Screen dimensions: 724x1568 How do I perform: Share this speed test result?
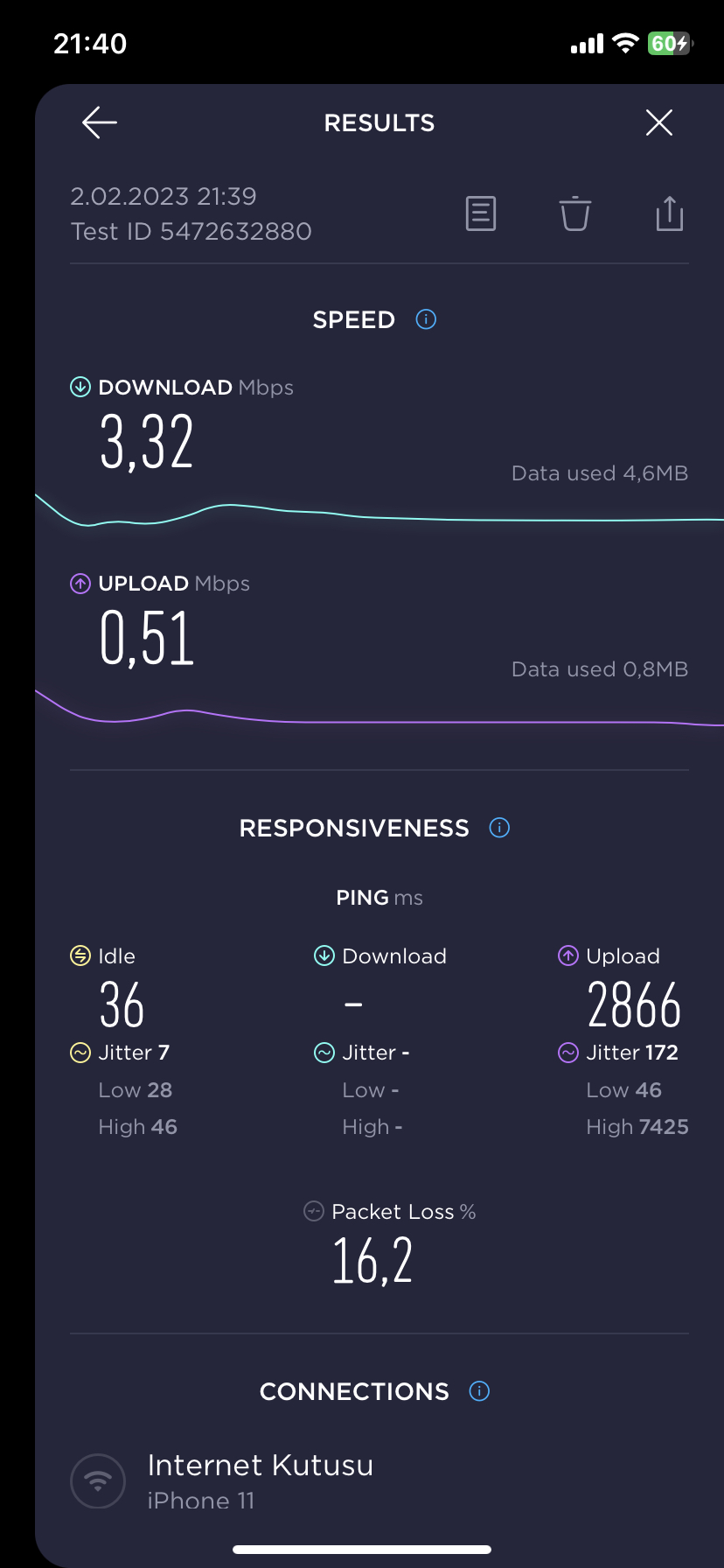coord(670,213)
